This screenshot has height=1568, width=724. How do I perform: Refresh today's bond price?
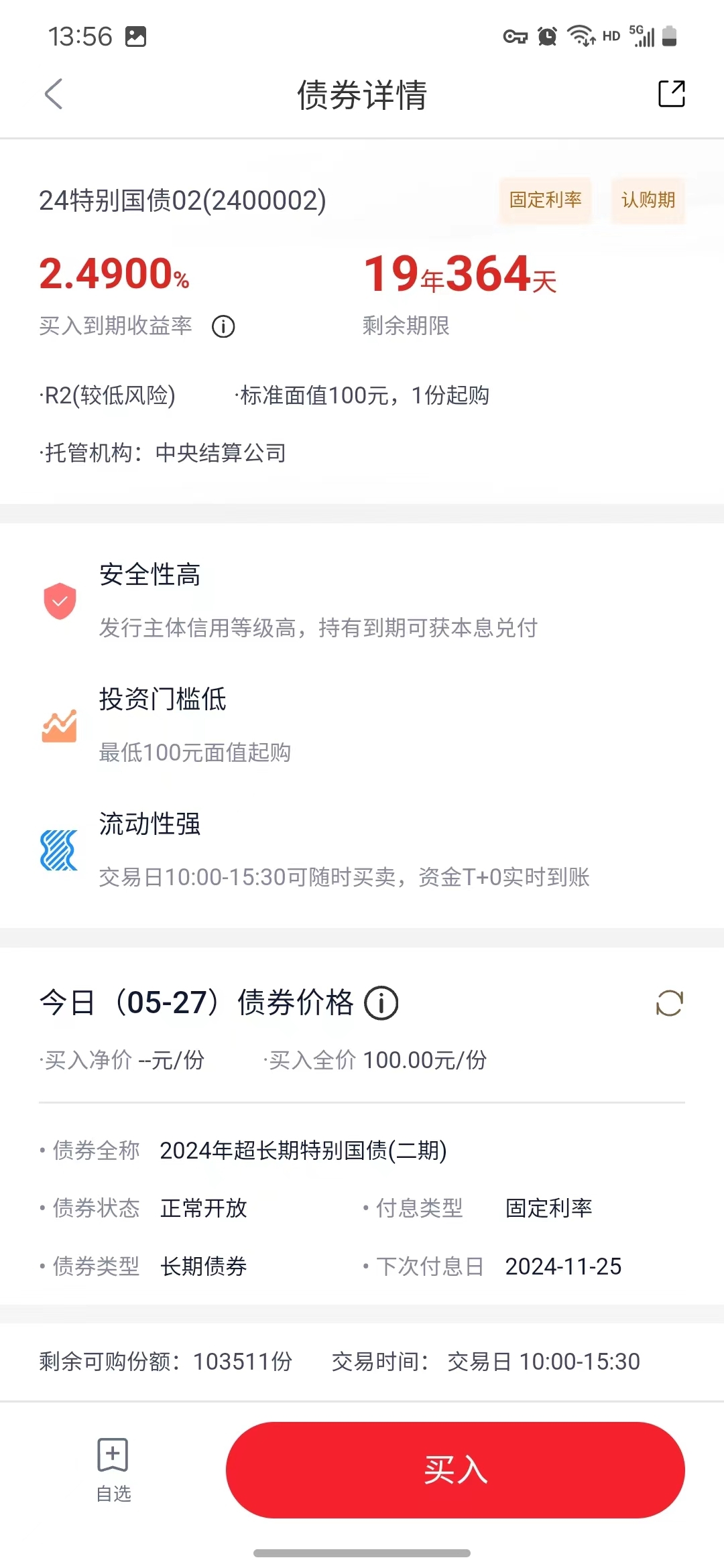pos(669,1004)
